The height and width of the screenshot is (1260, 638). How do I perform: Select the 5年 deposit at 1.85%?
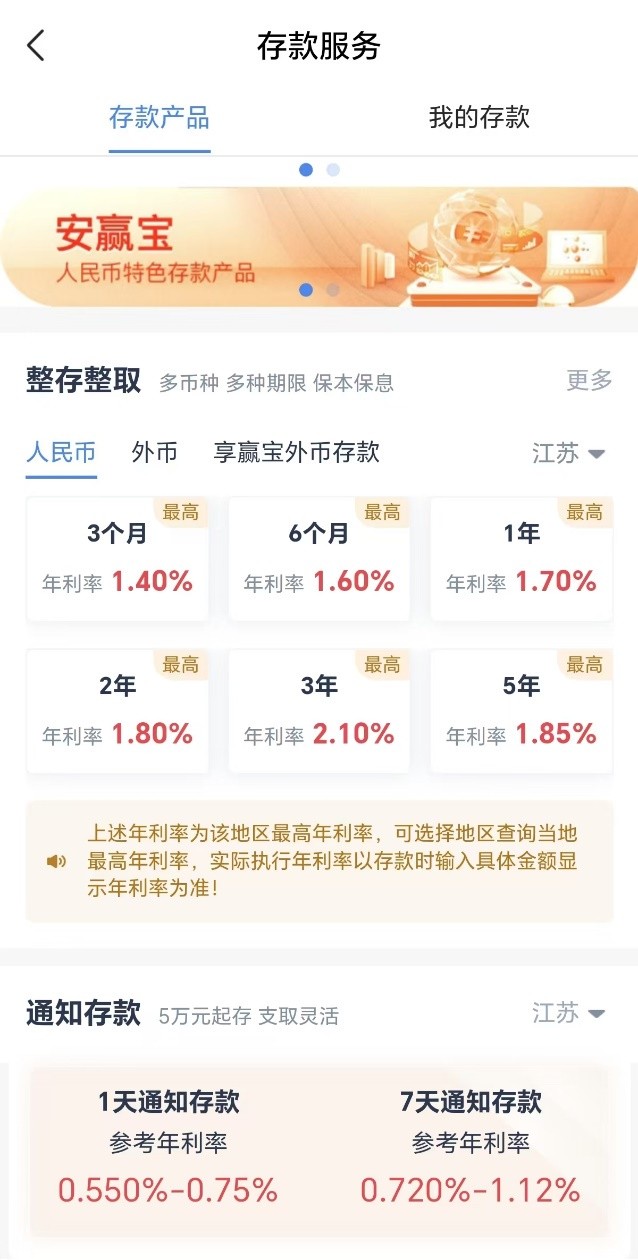(x=521, y=712)
